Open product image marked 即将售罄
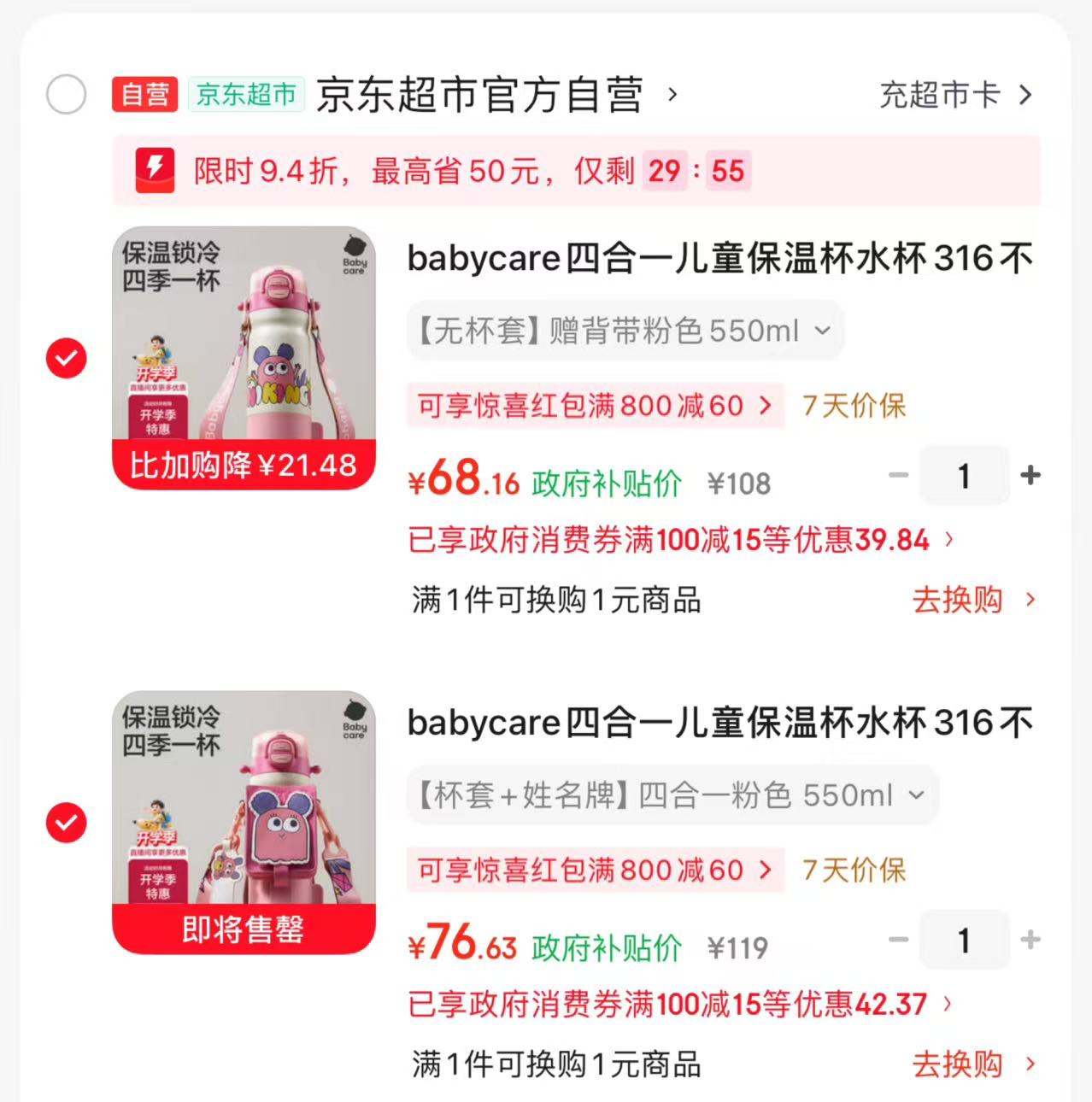 pyautogui.click(x=244, y=823)
